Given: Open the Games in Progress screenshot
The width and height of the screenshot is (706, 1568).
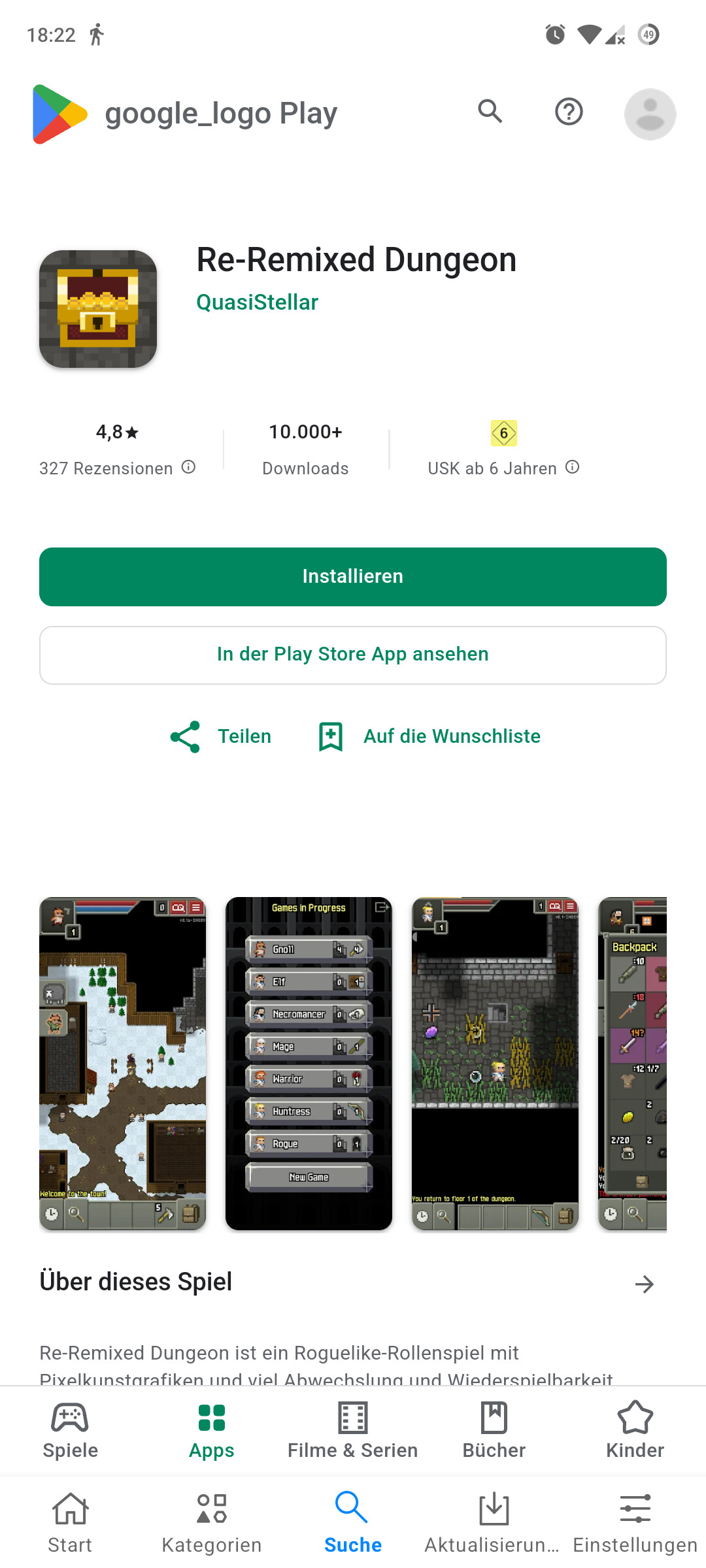Looking at the screenshot, I should click(x=309, y=1064).
